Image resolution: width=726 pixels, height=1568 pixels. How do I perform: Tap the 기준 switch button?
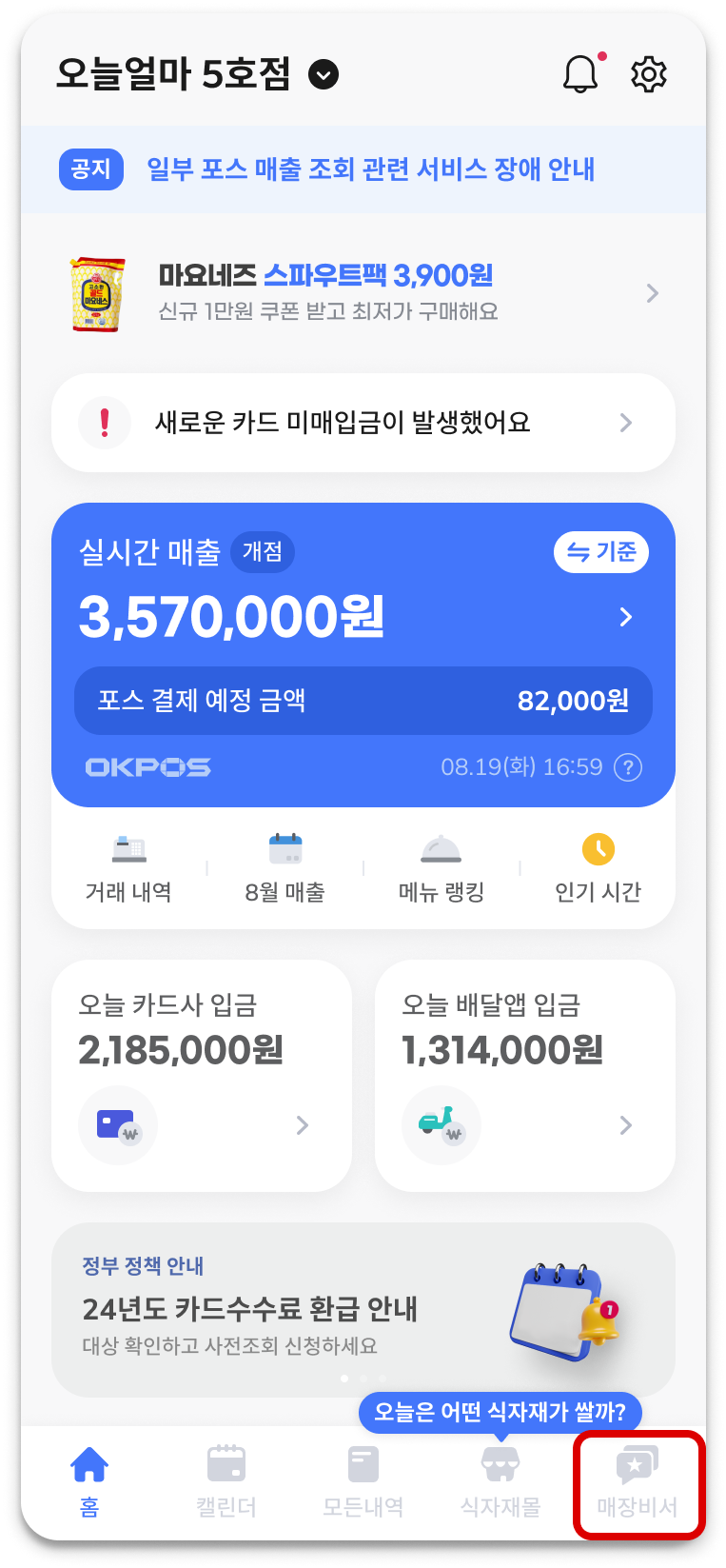(600, 552)
